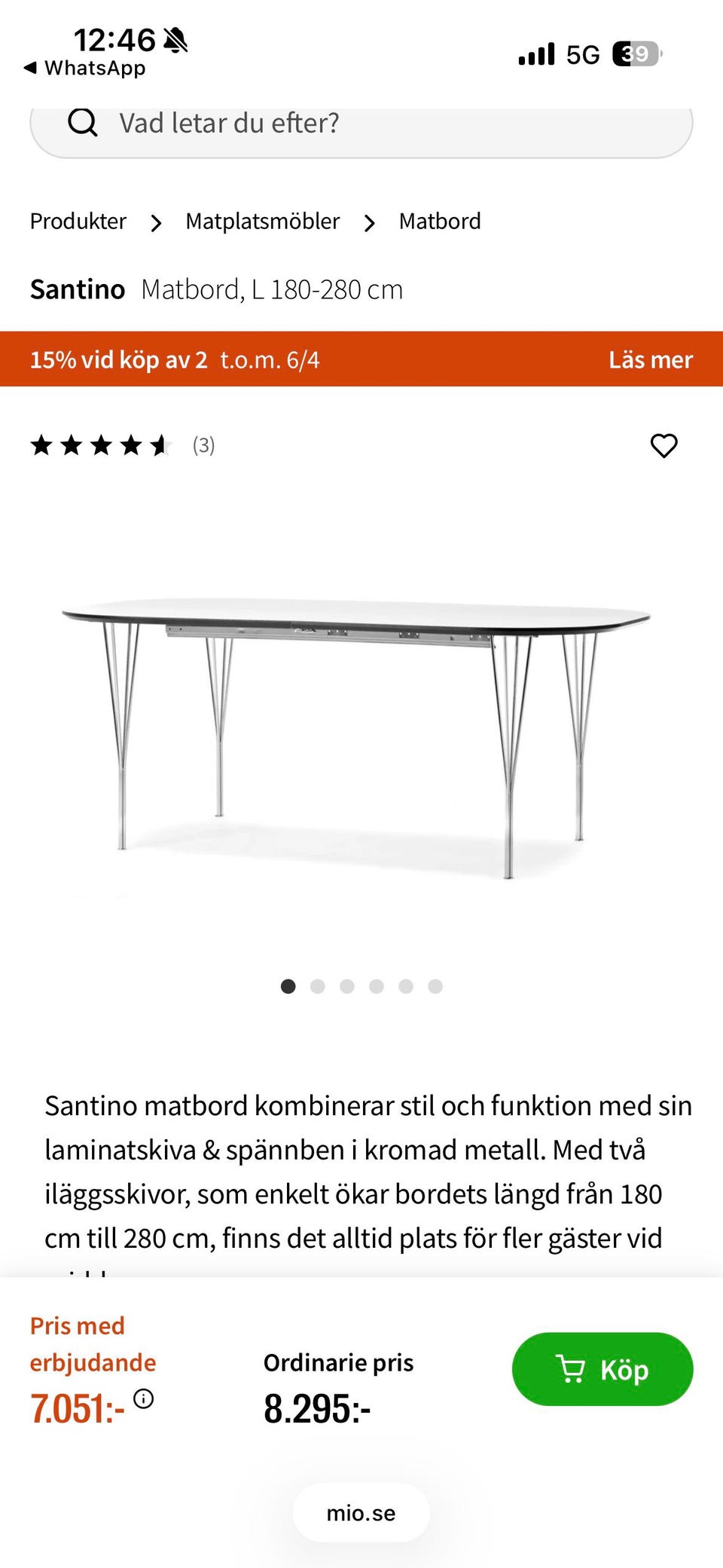Select the last carousel dot

pos(435,986)
